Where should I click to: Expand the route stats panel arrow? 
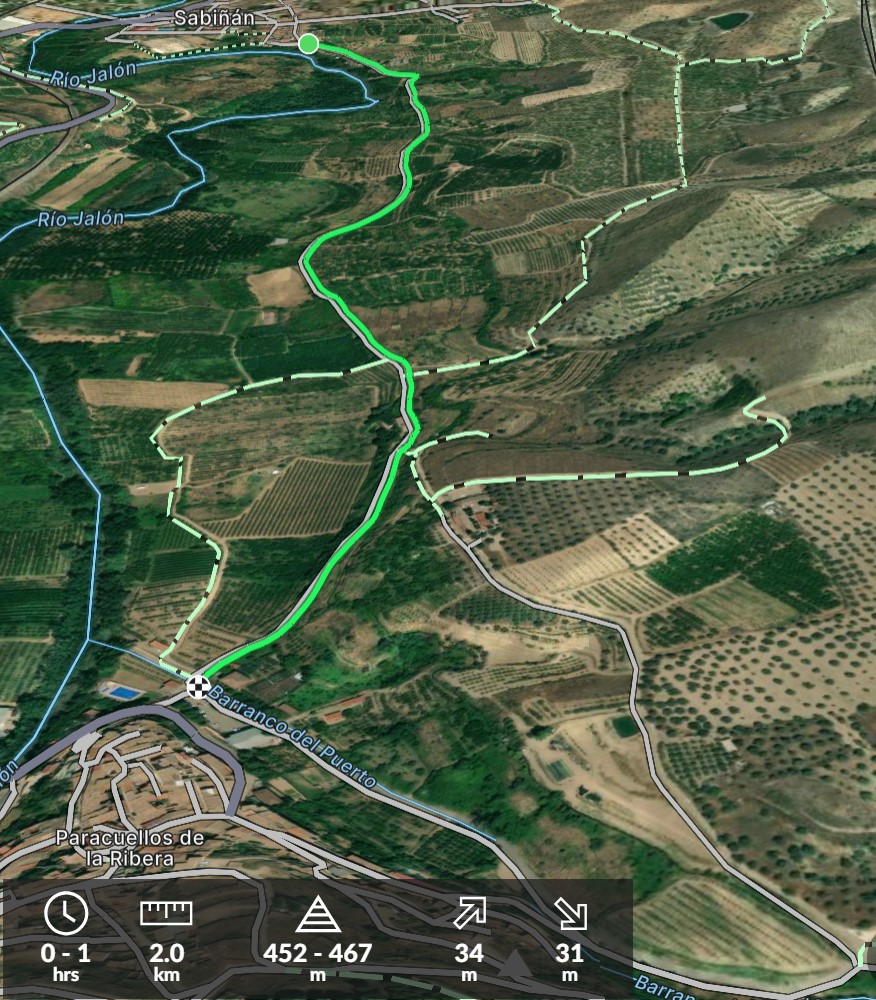pos(514,966)
